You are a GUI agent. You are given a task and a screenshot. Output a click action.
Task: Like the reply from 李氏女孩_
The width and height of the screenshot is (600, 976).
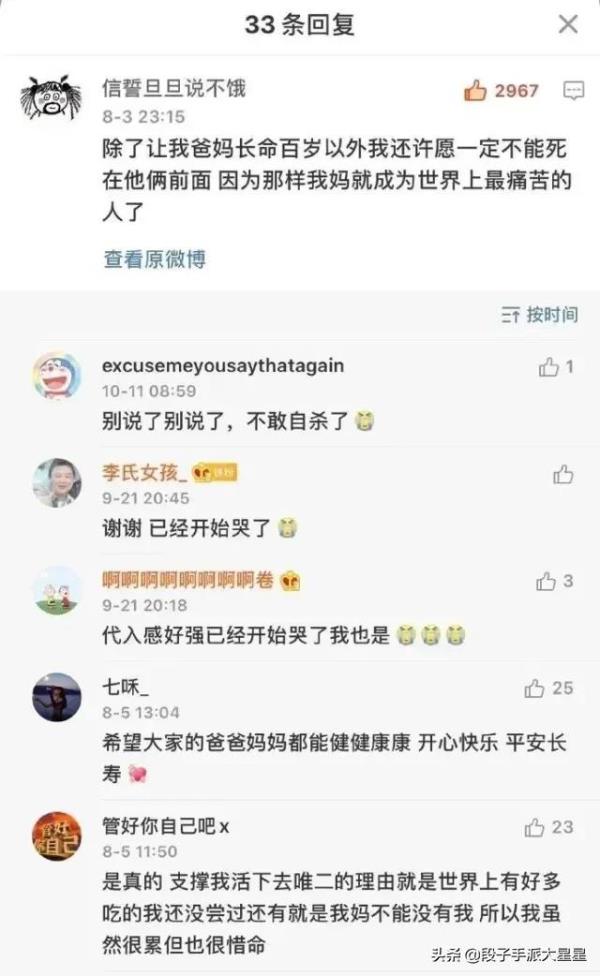point(563,474)
